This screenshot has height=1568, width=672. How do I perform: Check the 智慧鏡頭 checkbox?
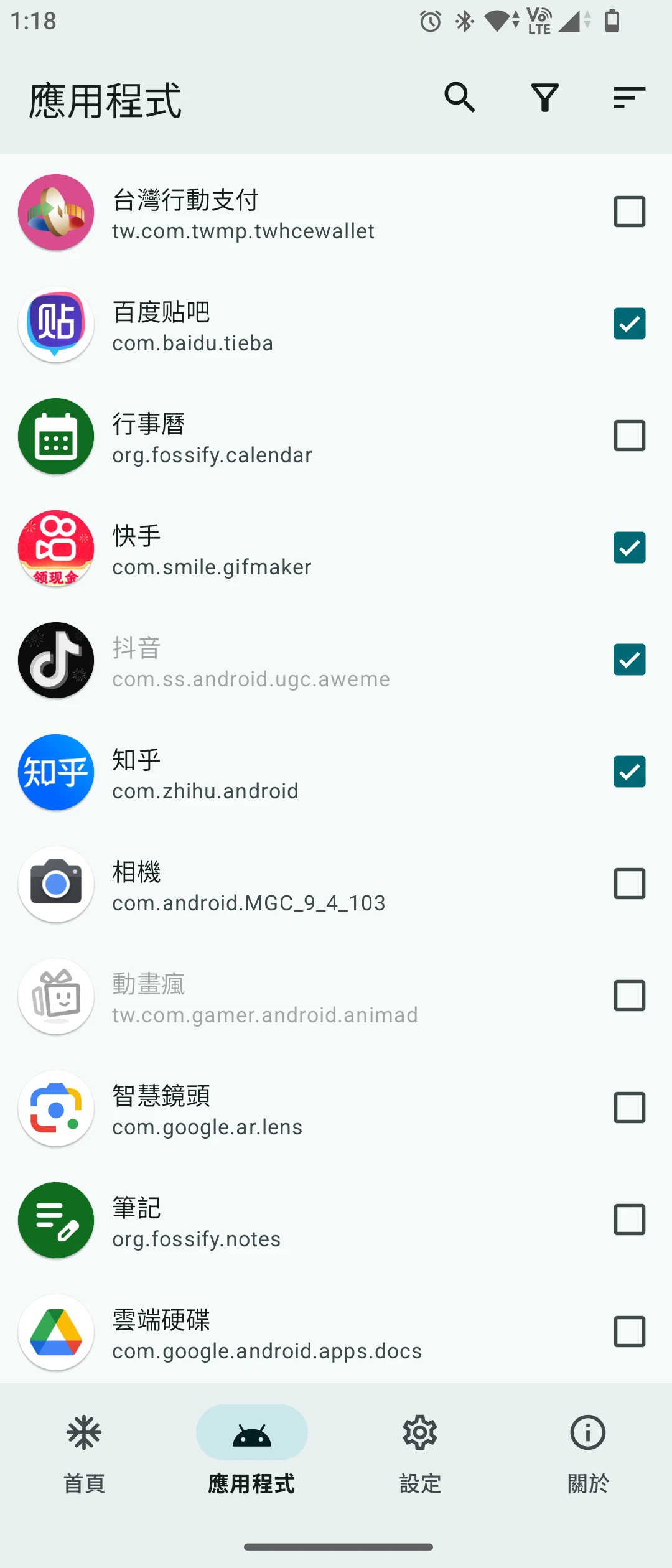coord(629,1108)
